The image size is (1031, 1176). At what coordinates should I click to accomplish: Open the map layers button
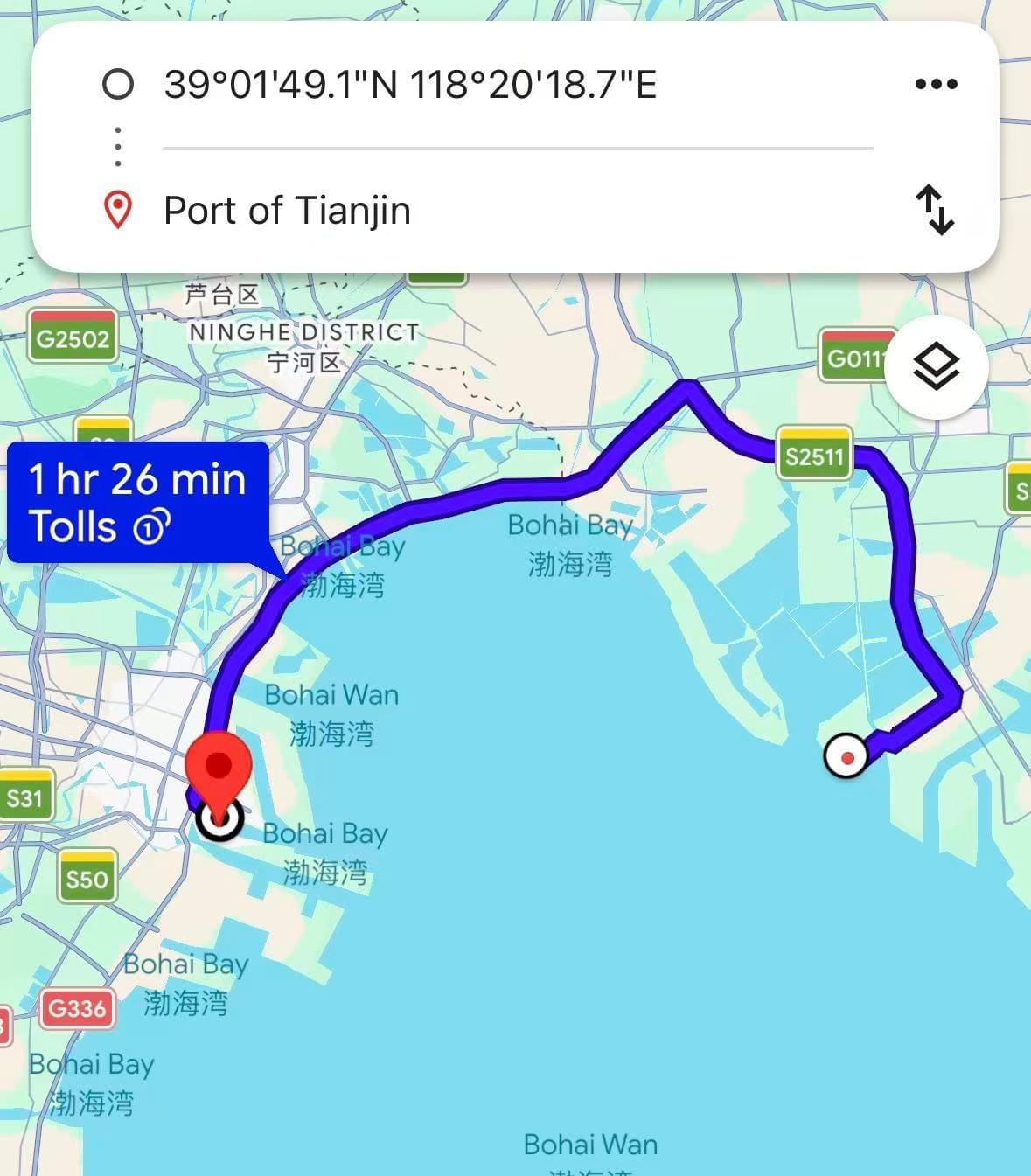coord(936,366)
